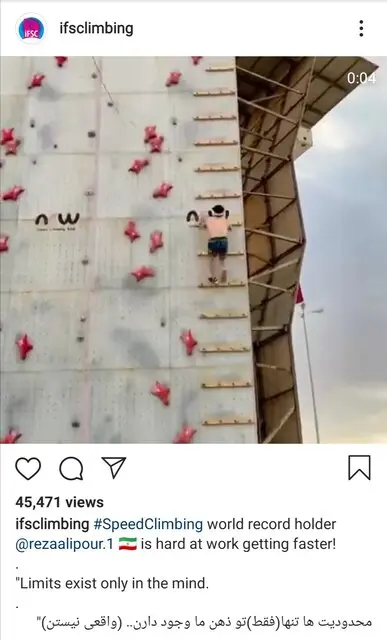The height and width of the screenshot is (640, 387).
Task: Open ifsclimbing profile from the header username
Action: 96,29
